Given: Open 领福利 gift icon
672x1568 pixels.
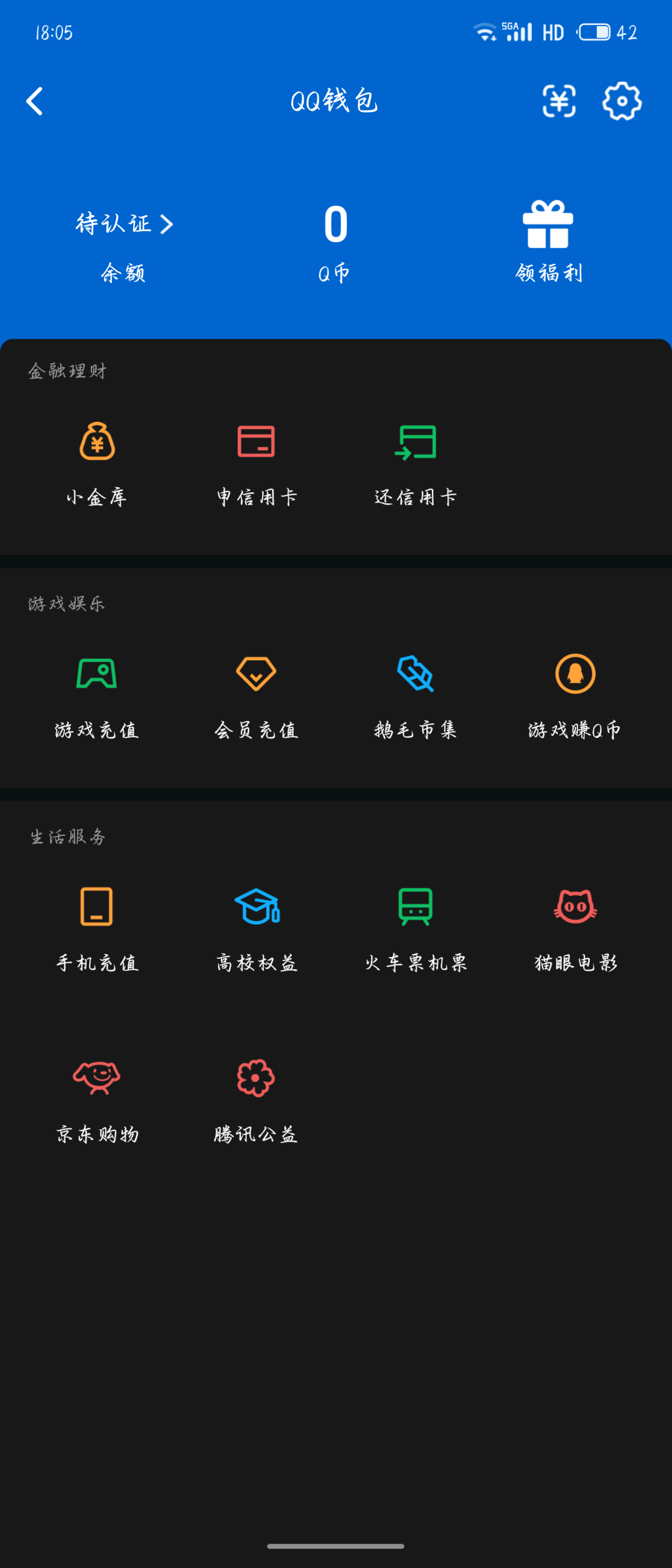Looking at the screenshot, I should (548, 227).
